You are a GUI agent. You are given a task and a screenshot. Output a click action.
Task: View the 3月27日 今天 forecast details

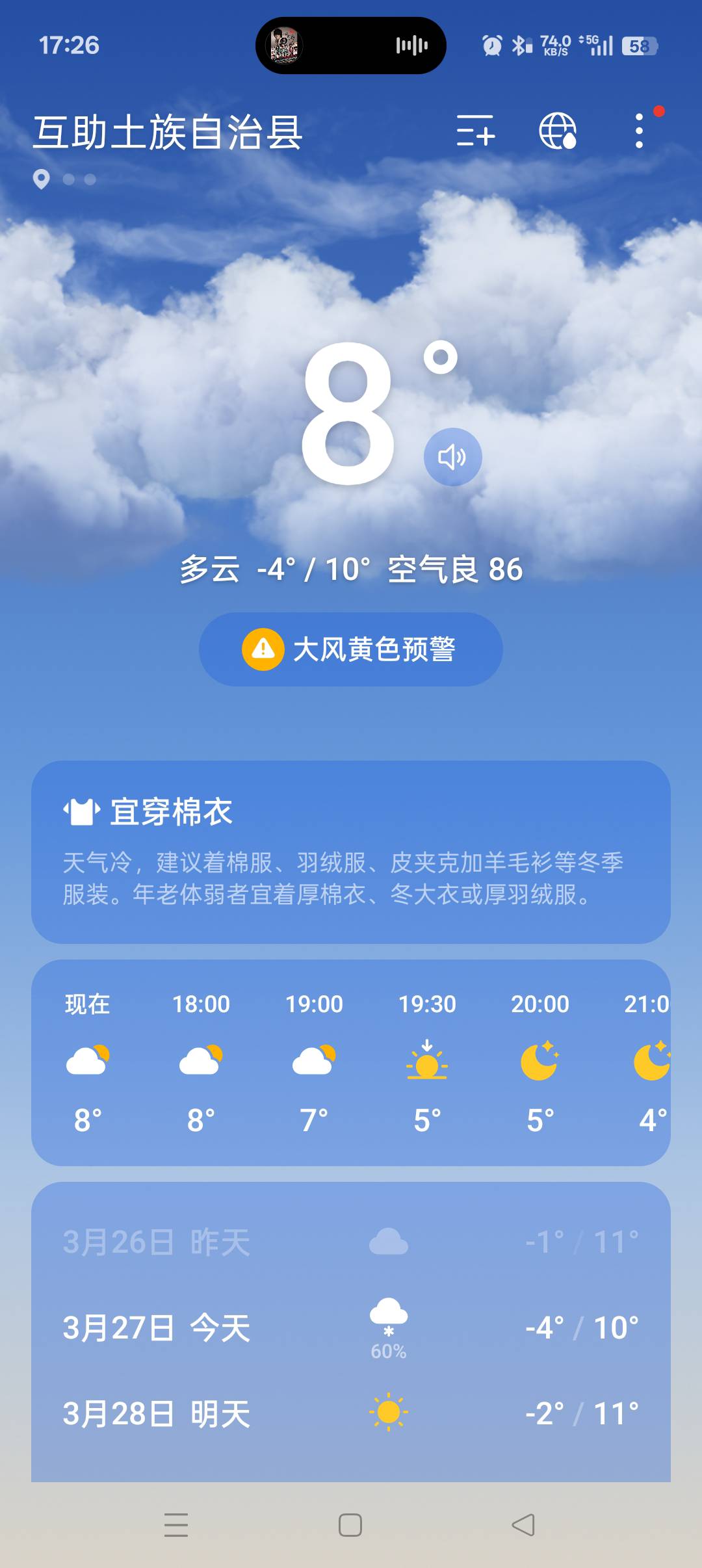pos(351,1327)
